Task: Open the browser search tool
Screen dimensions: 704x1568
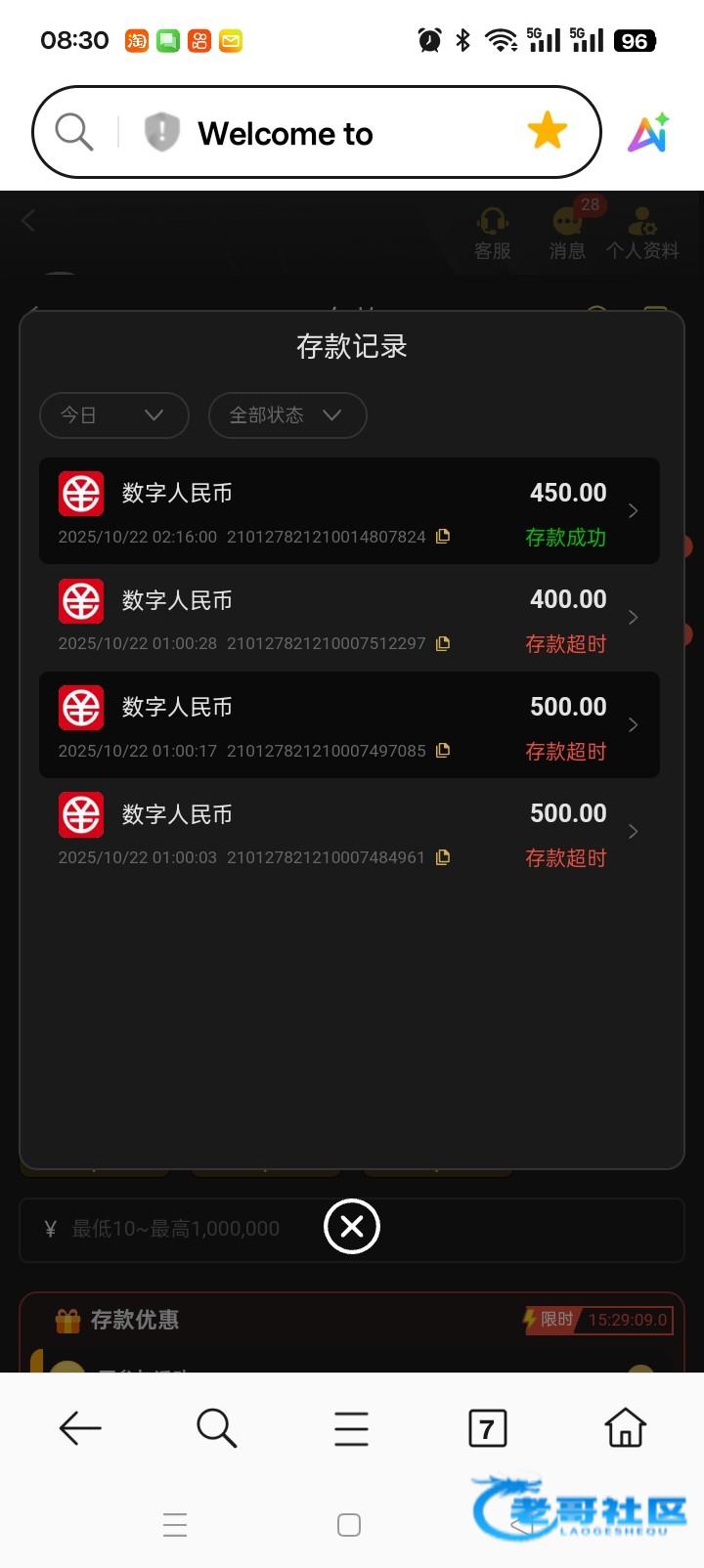Action: (216, 1428)
